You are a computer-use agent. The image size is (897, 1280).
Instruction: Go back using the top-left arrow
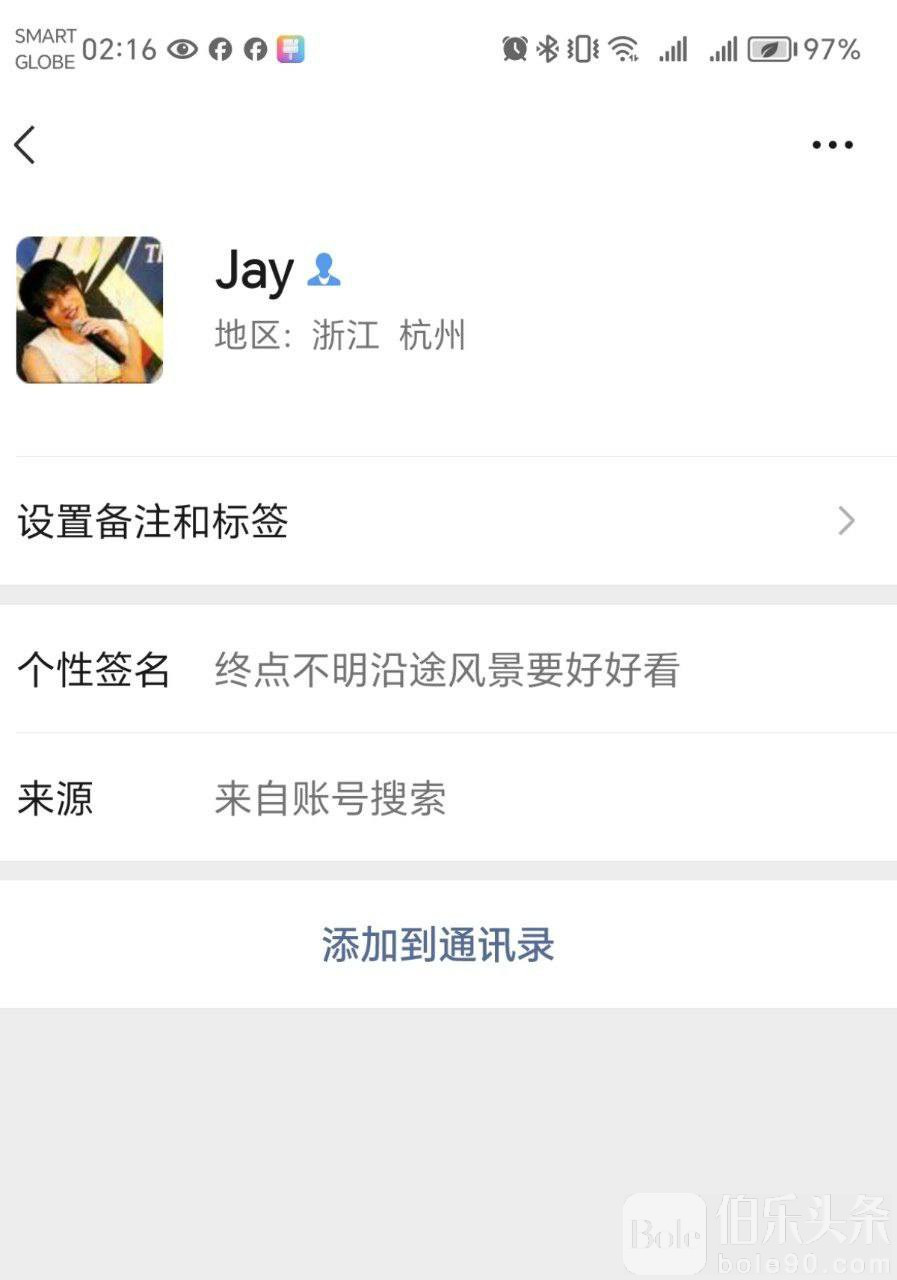[26, 145]
